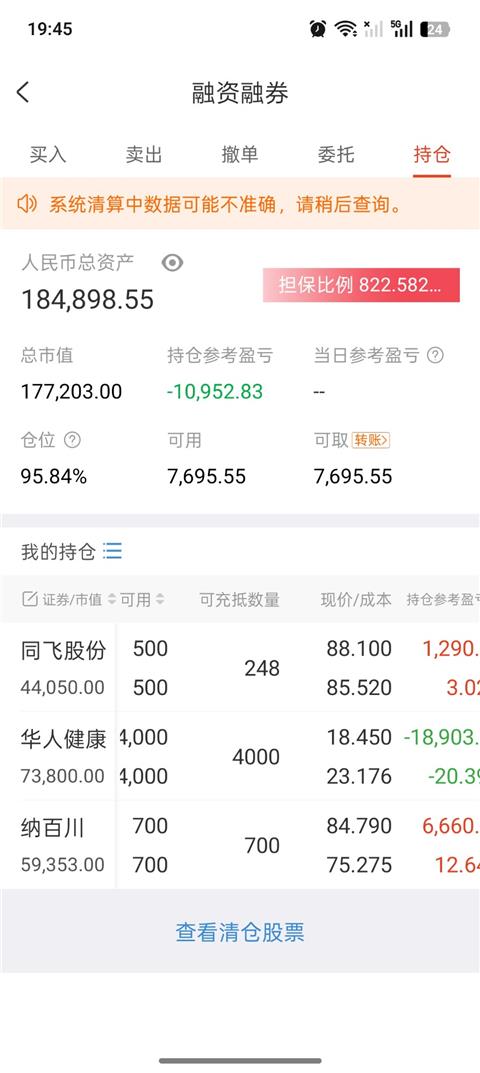Hide total assets with the eye icon
This screenshot has height=1073, width=480.
pos(172,263)
